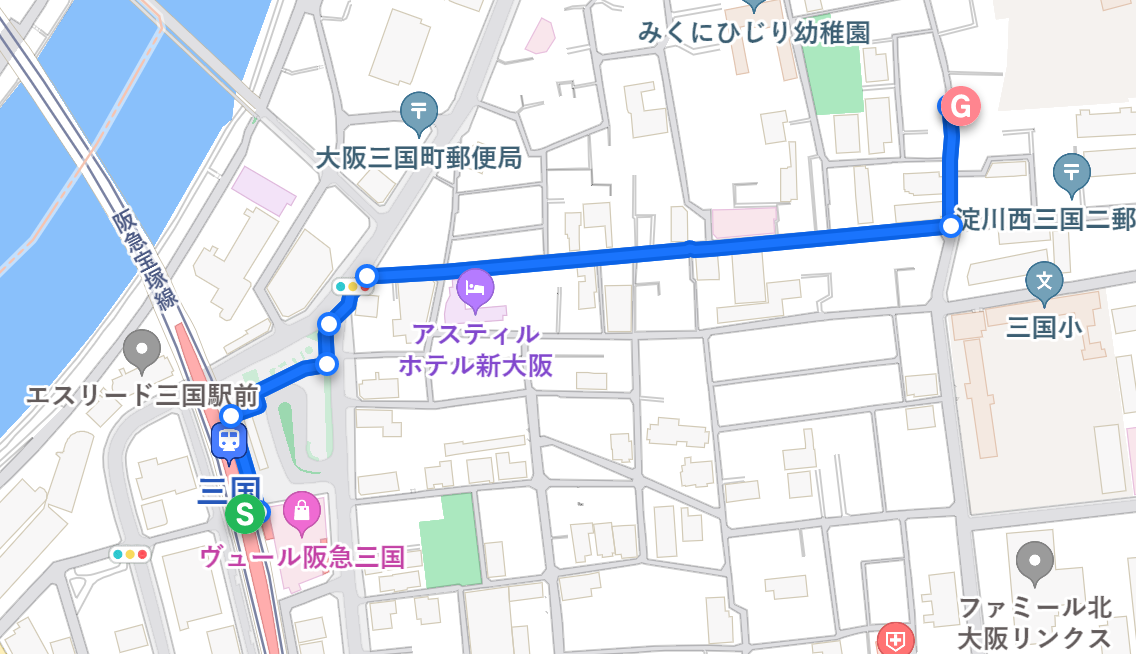1136x654 pixels.
Task: Select the ヴュール阪急三国 shopping pin
Action: point(301,513)
